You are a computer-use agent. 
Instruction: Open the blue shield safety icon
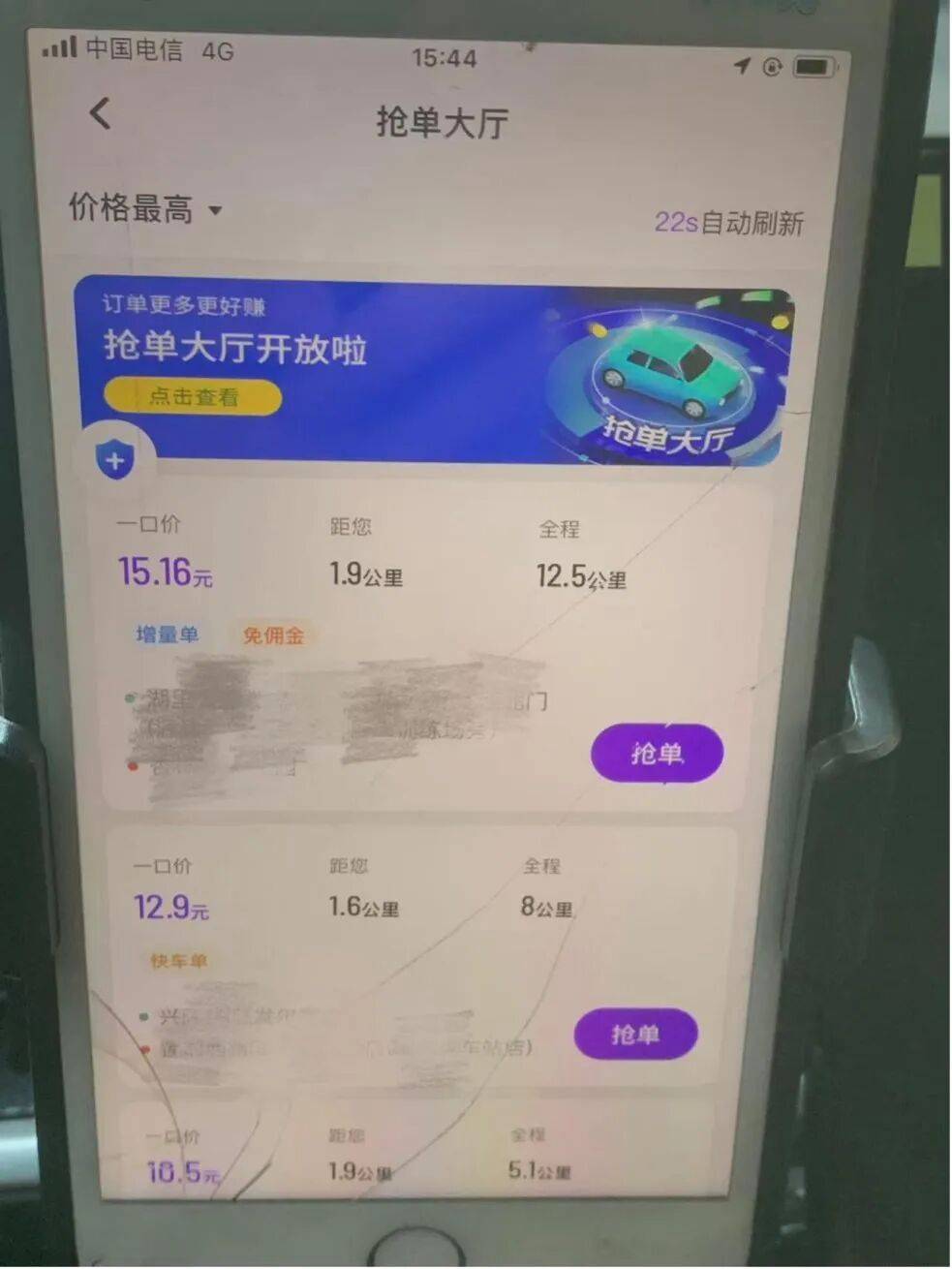coord(114,461)
